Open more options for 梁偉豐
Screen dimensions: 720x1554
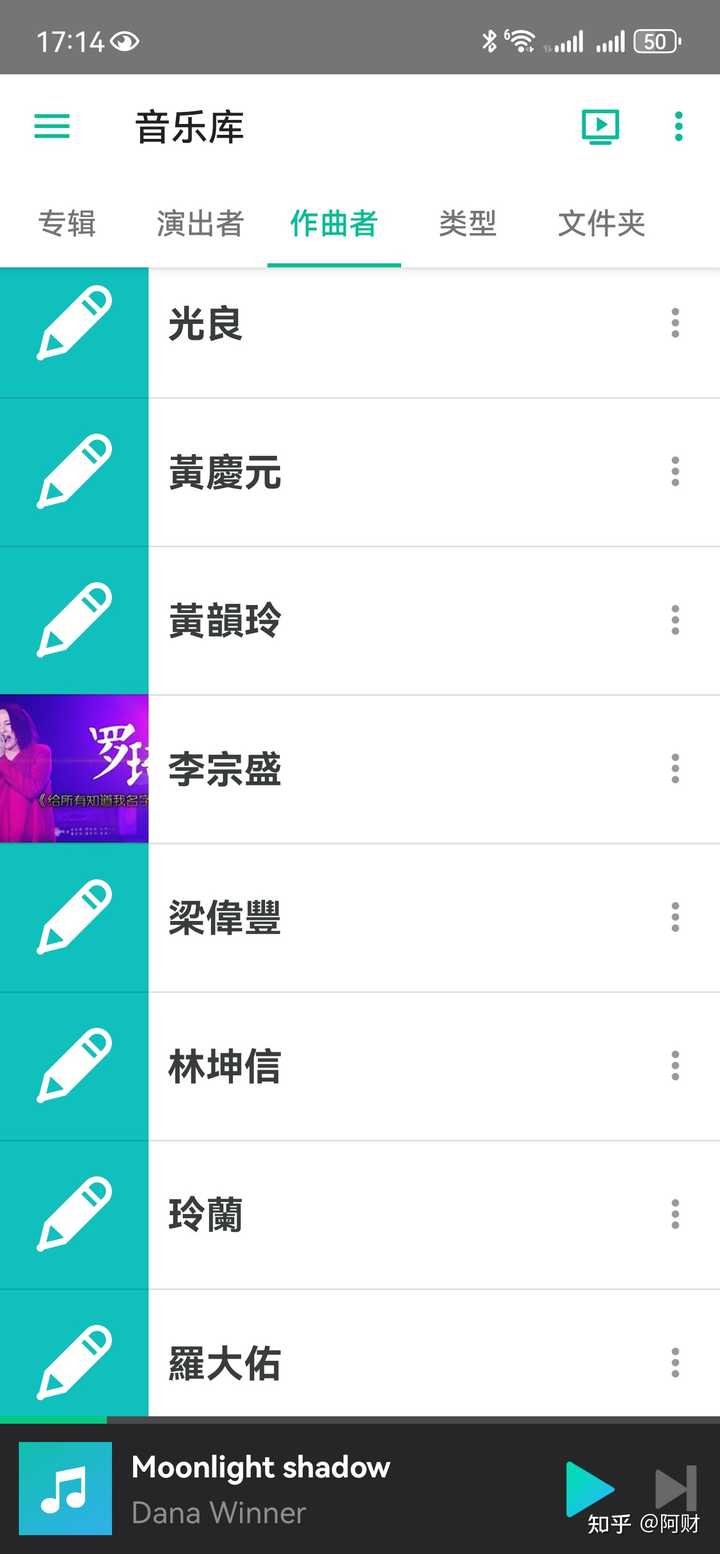pos(675,917)
